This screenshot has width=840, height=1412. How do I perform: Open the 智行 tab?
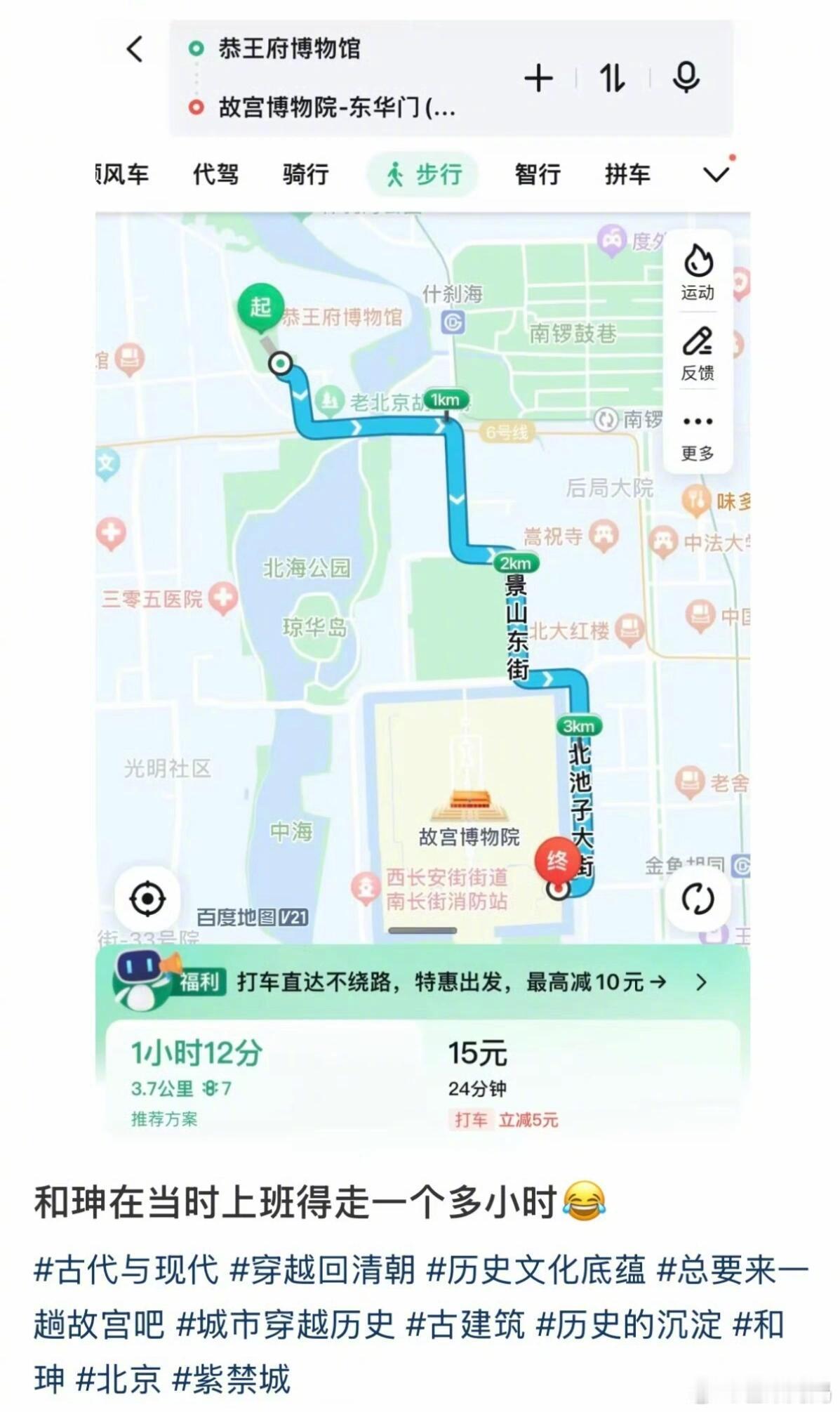tap(535, 173)
